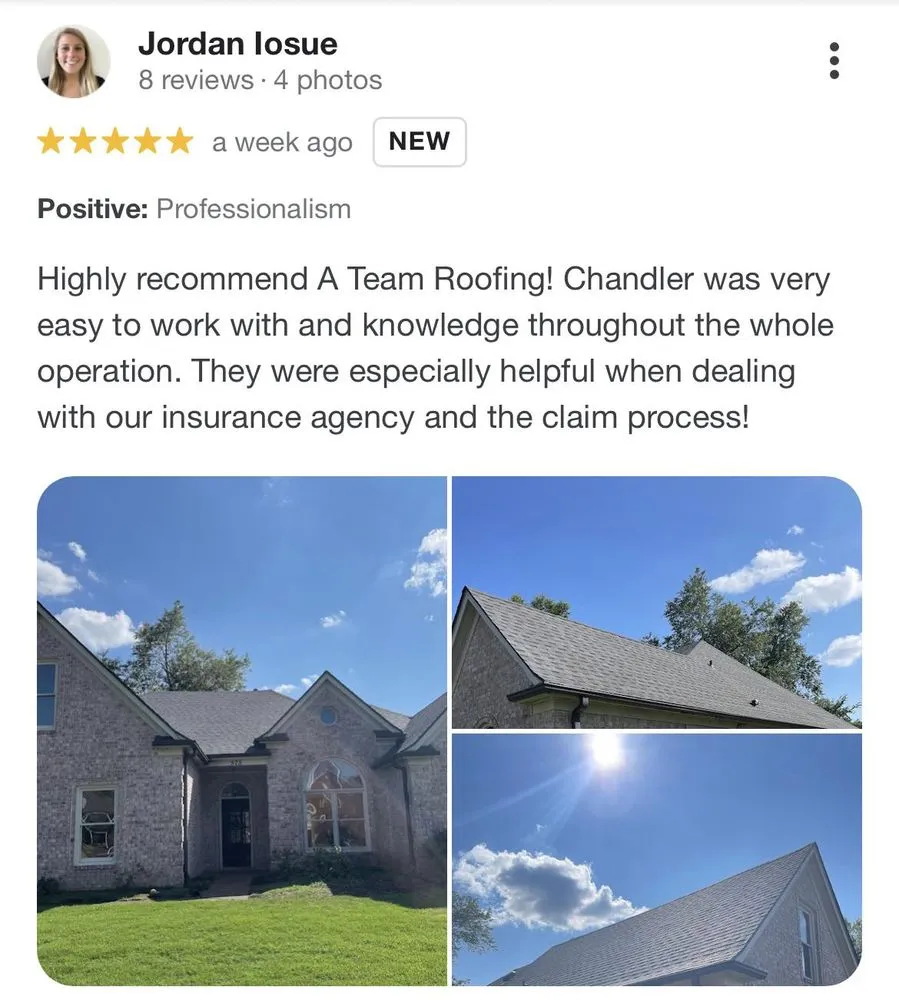This screenshot has width=899, height=1000.
Task: Click the third star in the rating row
Action: pyautogui.click(x=115, y=141)
